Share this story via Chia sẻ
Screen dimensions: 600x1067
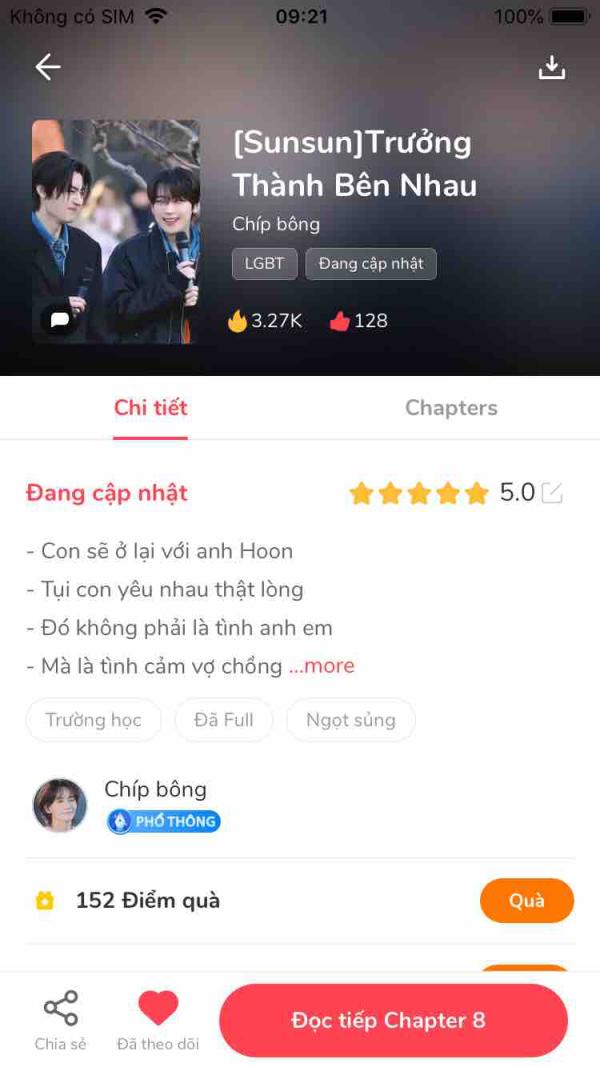pyautogui.click(x=61, y=1019)
